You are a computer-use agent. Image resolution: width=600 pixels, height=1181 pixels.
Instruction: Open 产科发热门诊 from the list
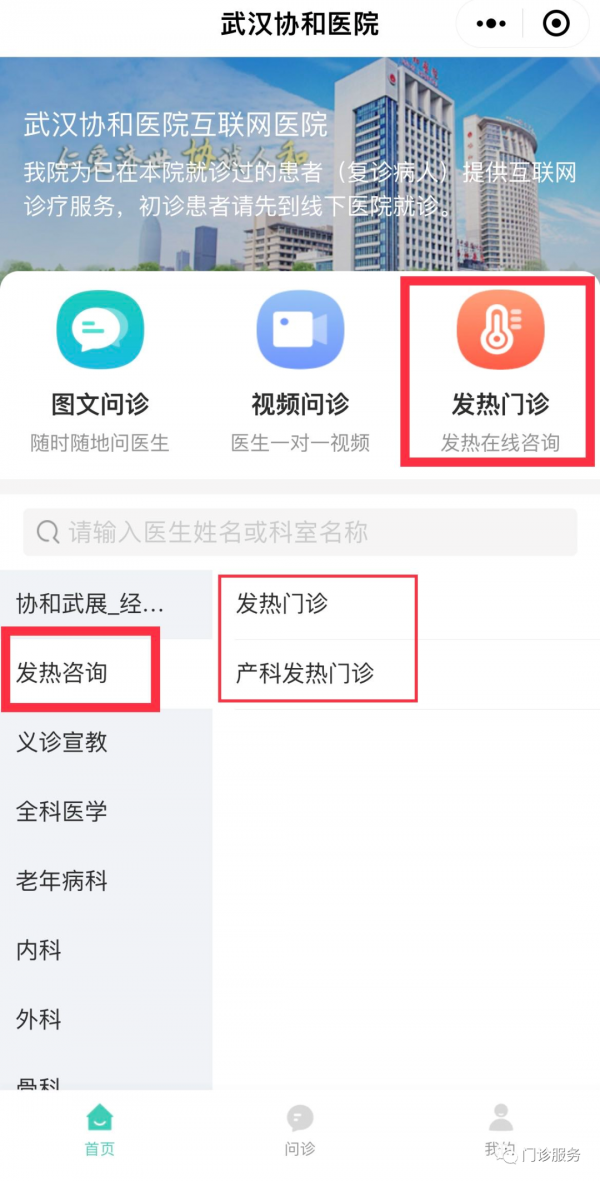pos(305,673)
